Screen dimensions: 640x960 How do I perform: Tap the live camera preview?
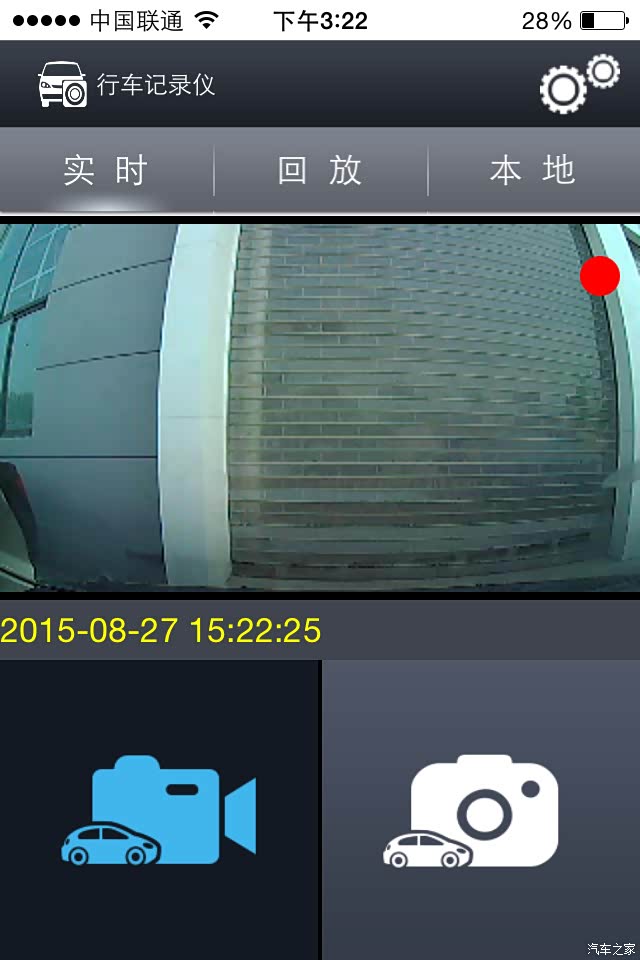pos(320,407)
